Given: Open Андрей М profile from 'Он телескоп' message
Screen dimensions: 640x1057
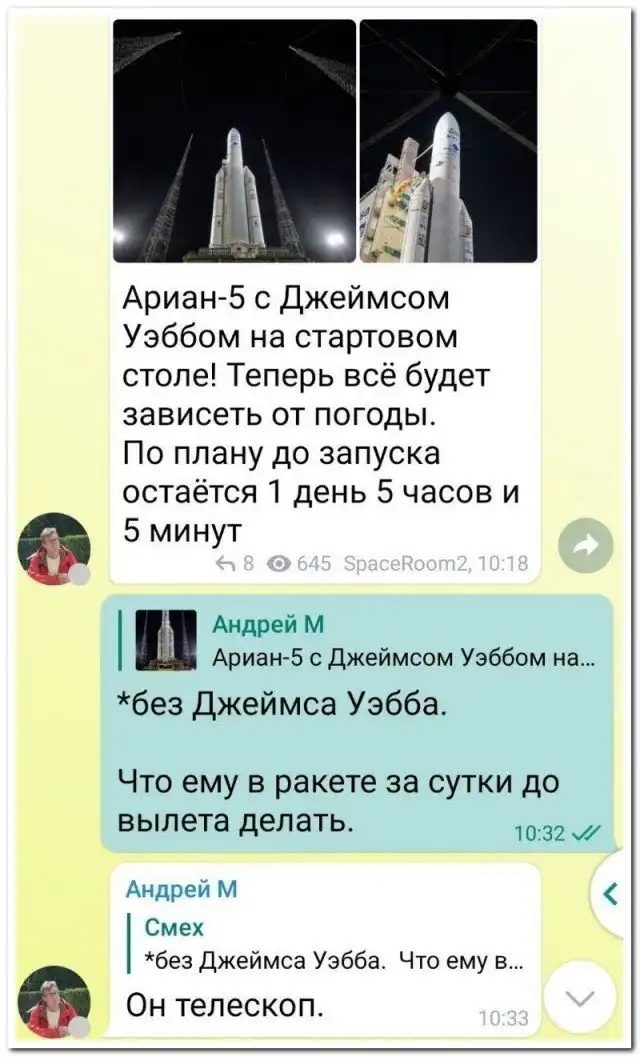Looking at the screenshot, I should click(181, 890).
